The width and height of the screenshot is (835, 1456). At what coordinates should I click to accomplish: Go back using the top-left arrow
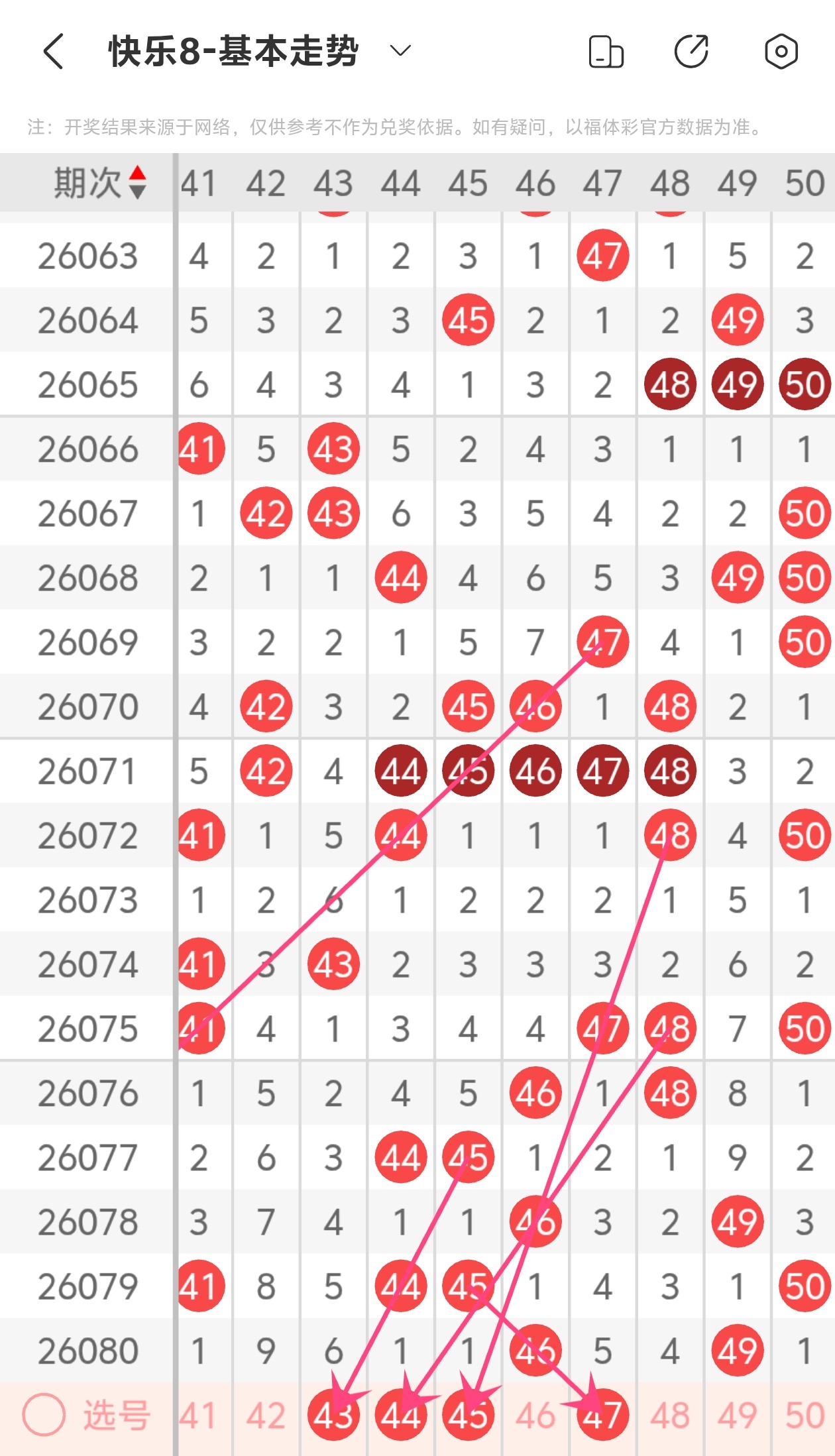coord(53,52)
